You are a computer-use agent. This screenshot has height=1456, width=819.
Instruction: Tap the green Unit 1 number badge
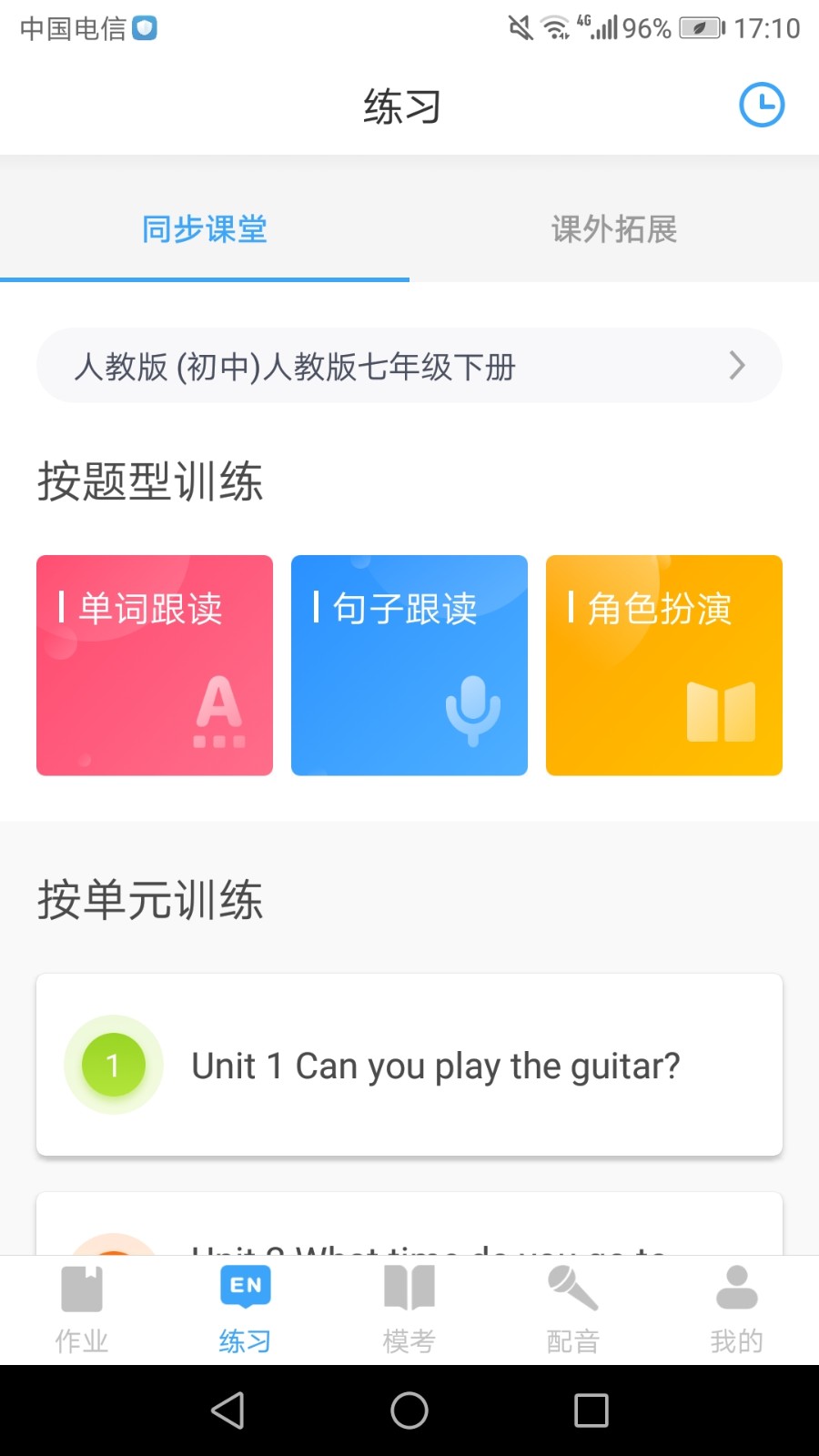pyautogui.click(x=113, y=1065)
